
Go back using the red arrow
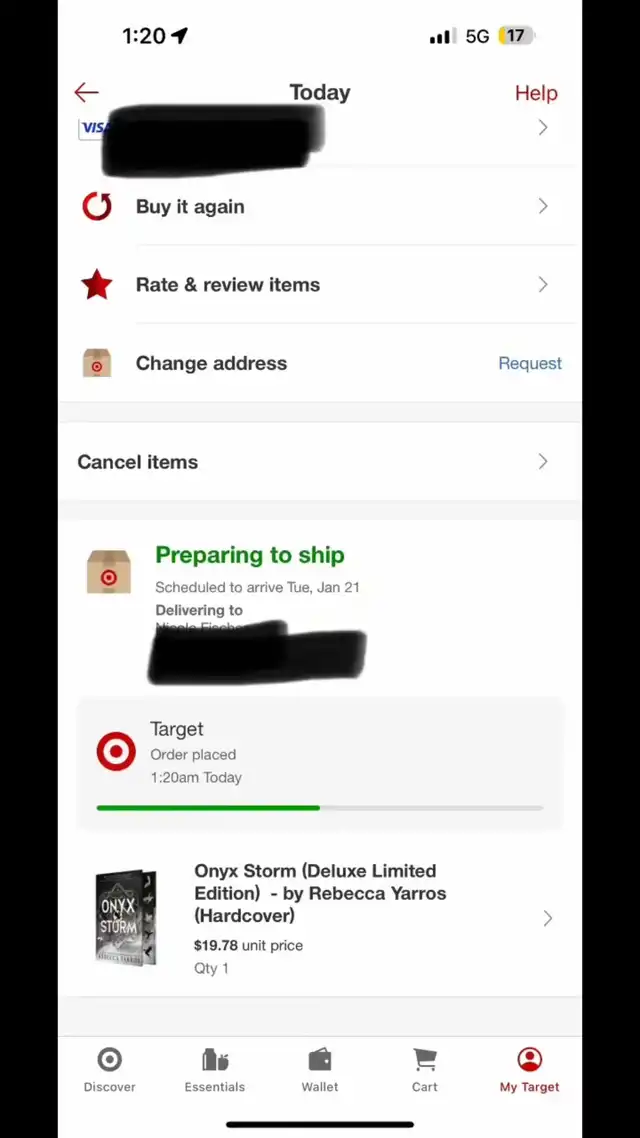click(86, 93)
